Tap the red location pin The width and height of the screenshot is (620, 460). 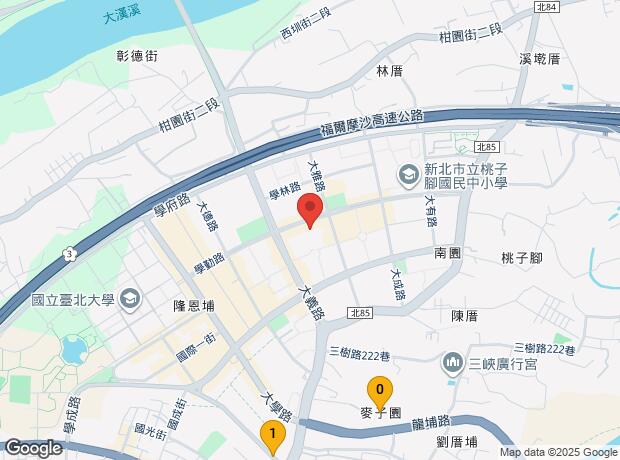[310, 211]
